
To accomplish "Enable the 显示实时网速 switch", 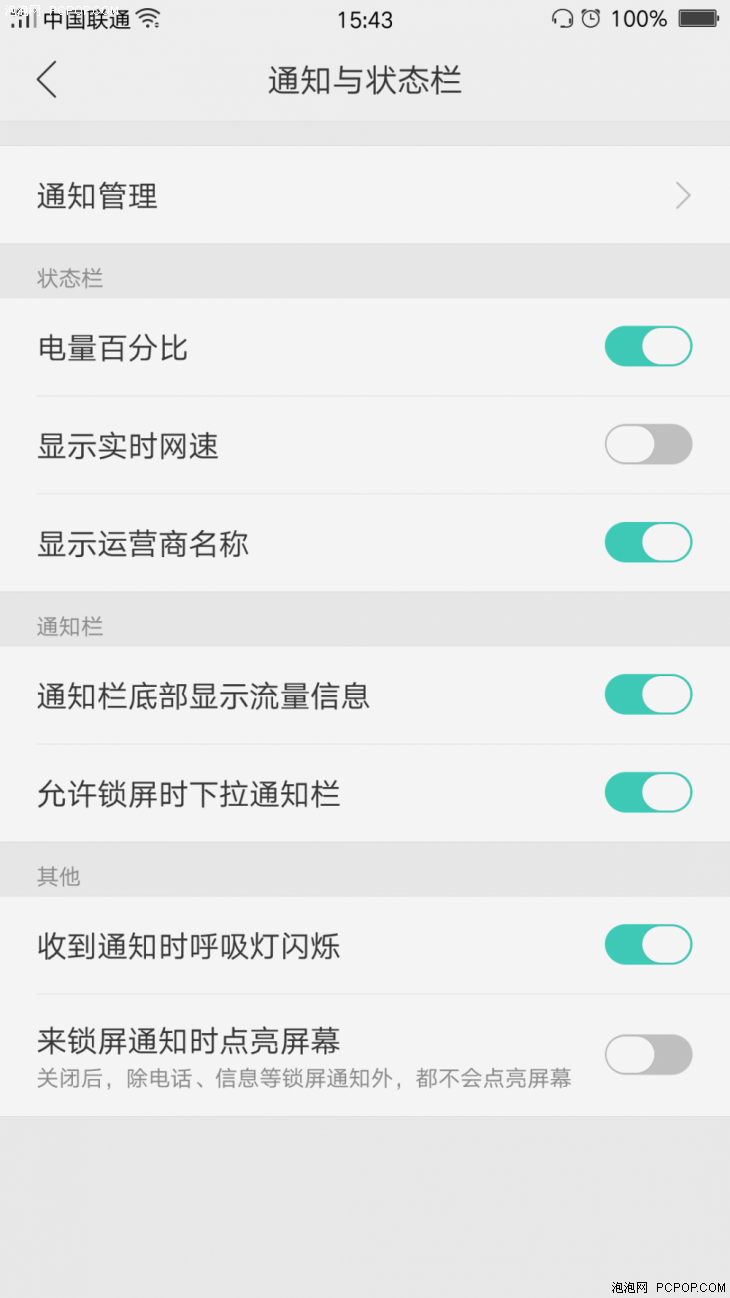I will coord(648,445).
